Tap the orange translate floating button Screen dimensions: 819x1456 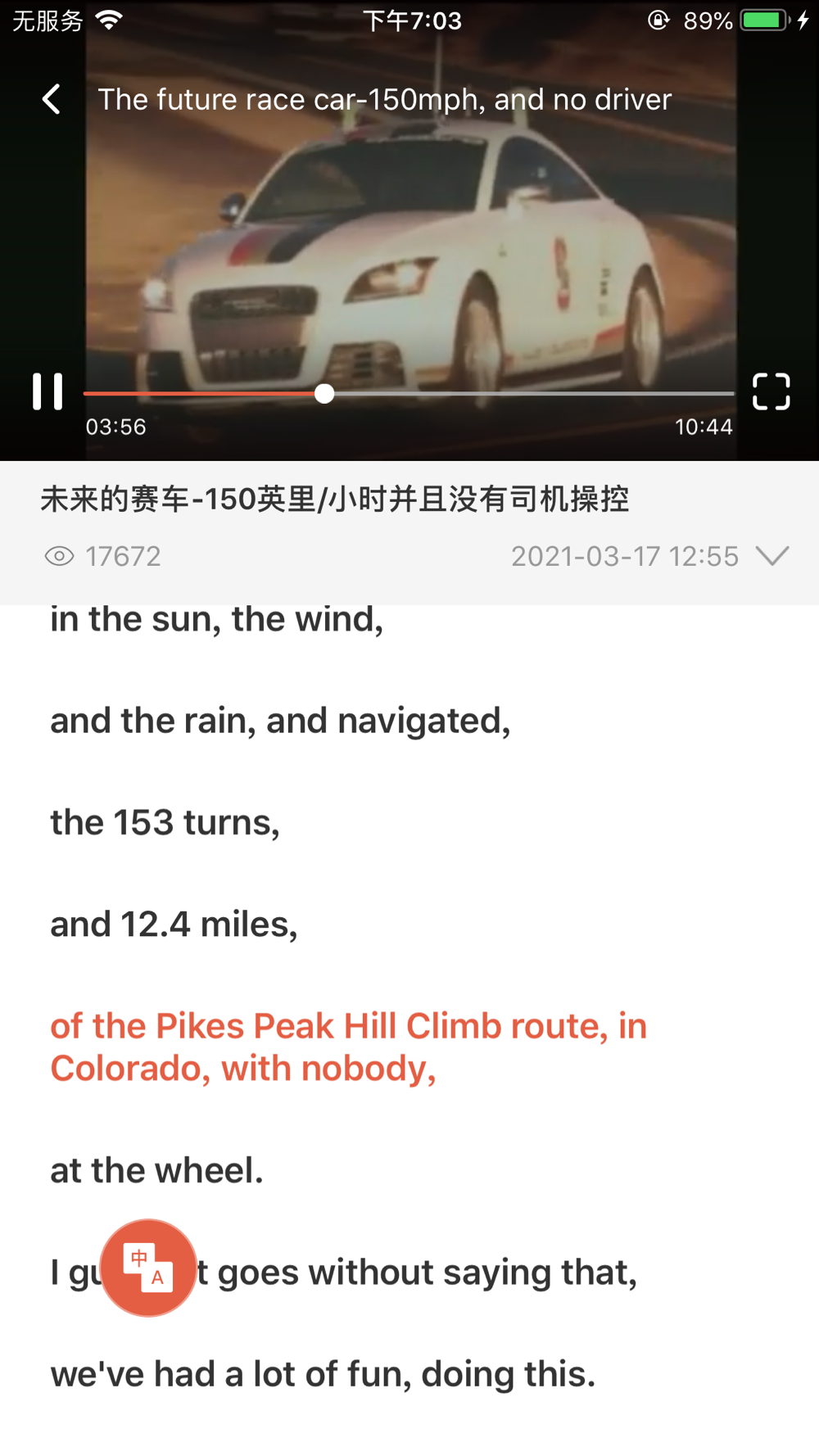[x=148, y=1267]
